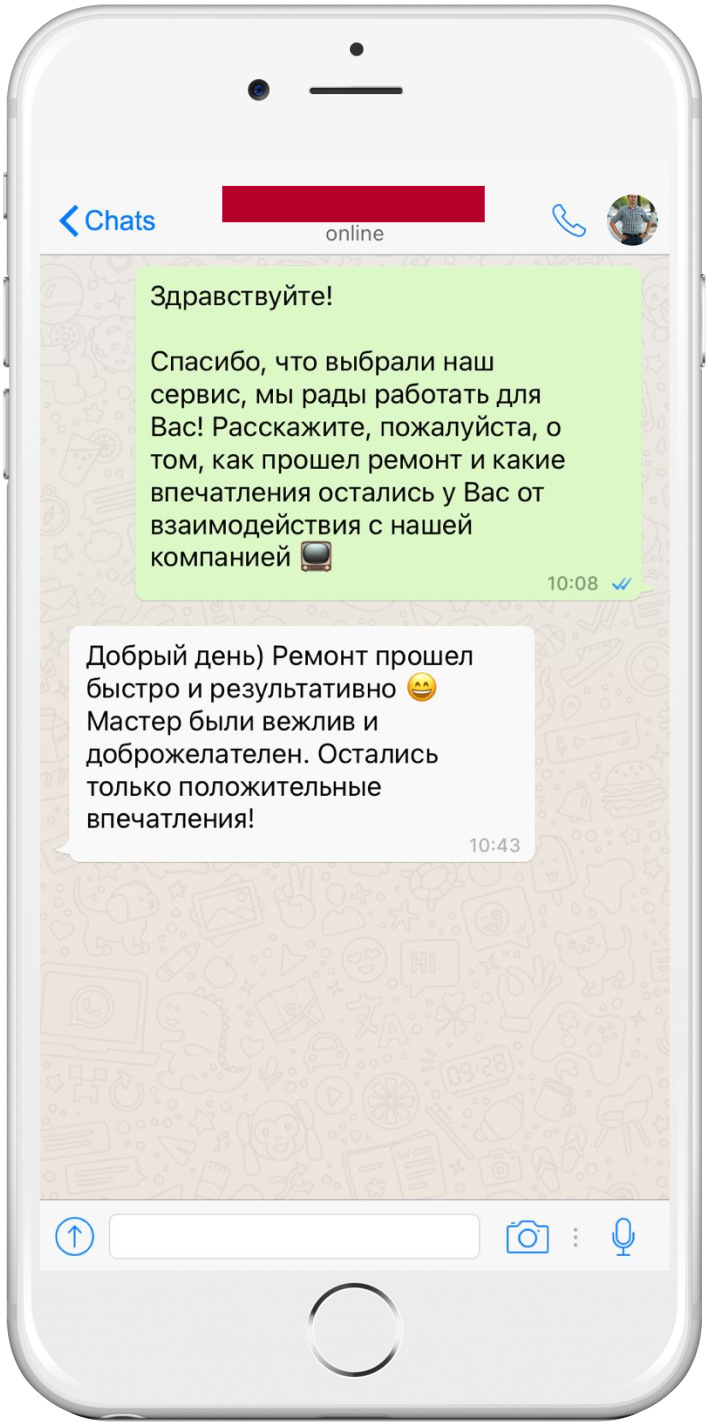This screenshot has height=1422, width=709.
Task: Go back to Chats list
Action: click(107, 220)
